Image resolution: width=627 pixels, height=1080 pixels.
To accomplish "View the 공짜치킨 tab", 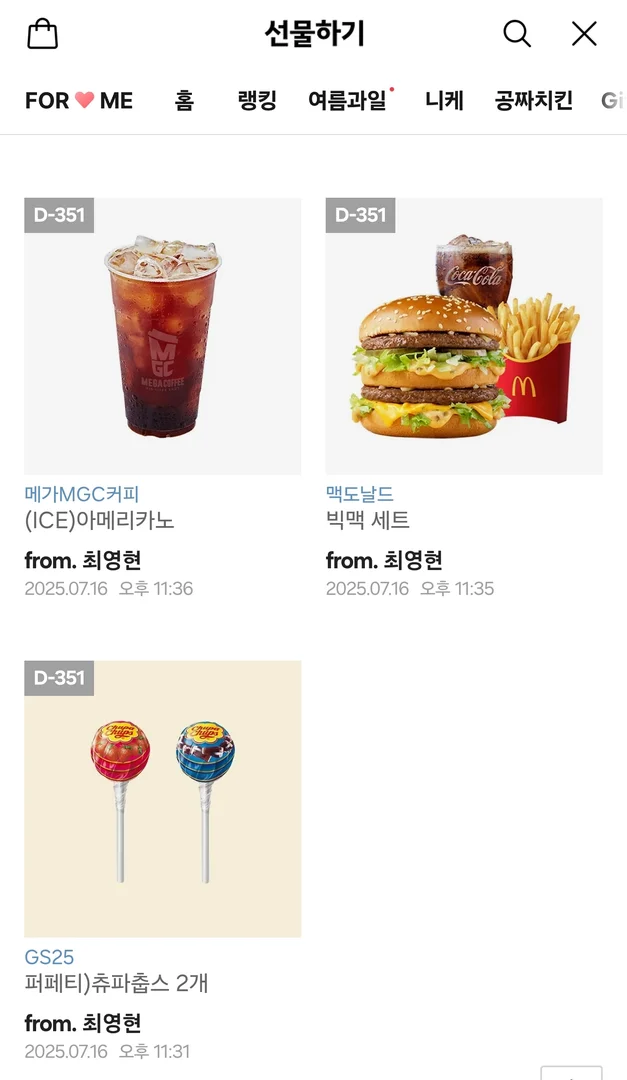I will click(x=533, y=100).
